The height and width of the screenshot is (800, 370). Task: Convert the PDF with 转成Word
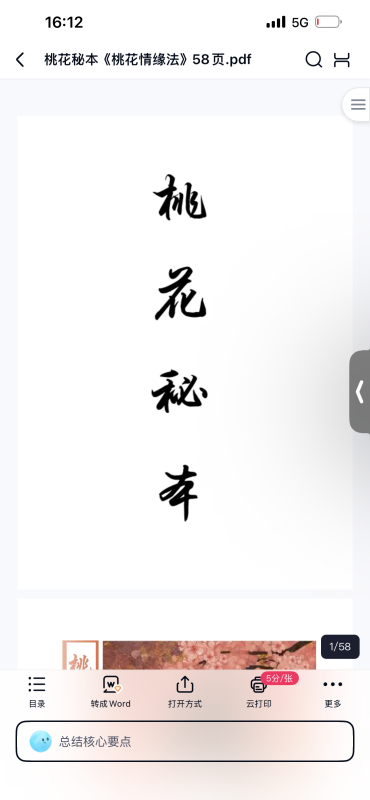pyautogui.click(x=111, y=692)
